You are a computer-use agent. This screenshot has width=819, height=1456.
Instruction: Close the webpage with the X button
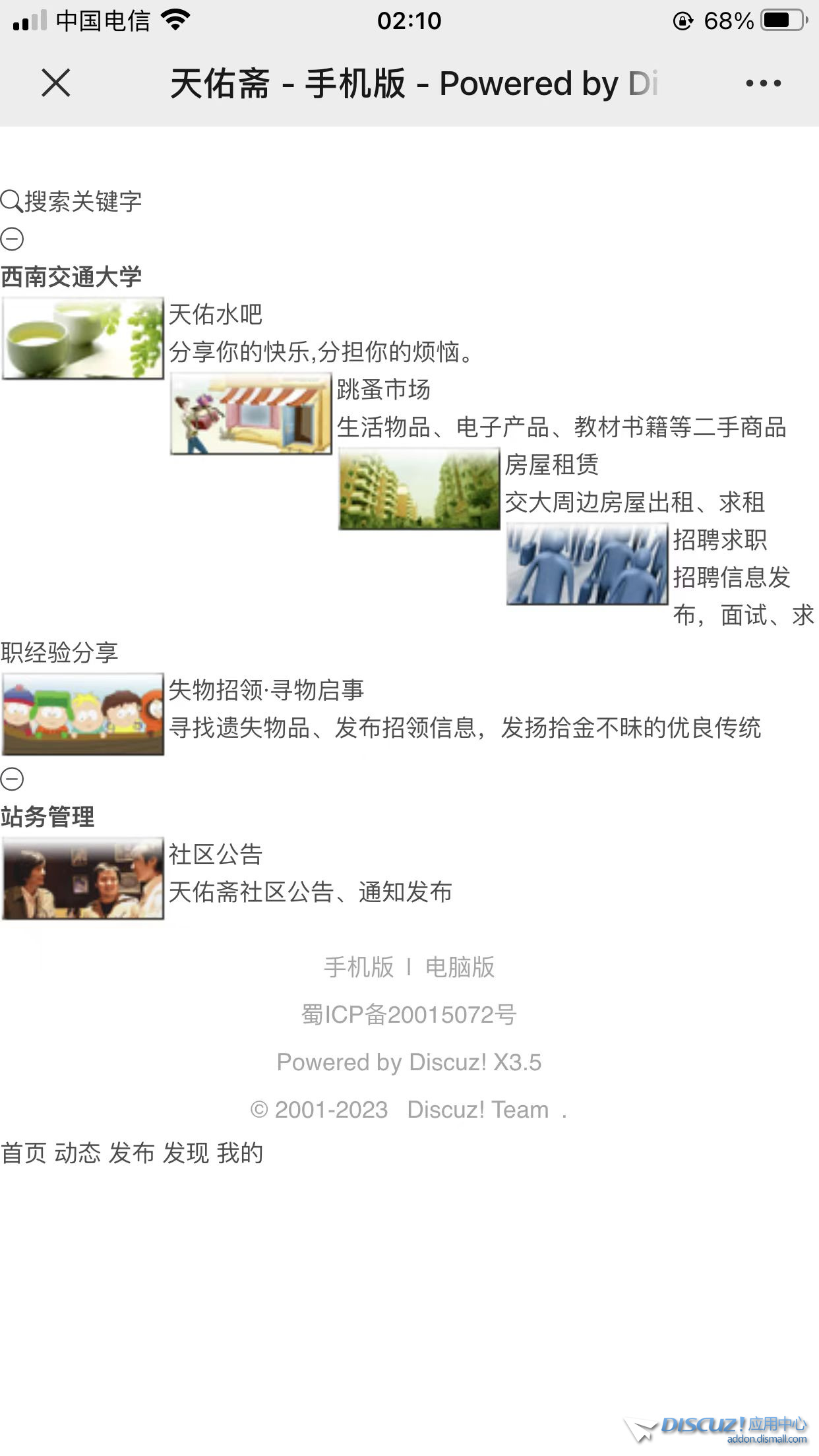(56, 84)
